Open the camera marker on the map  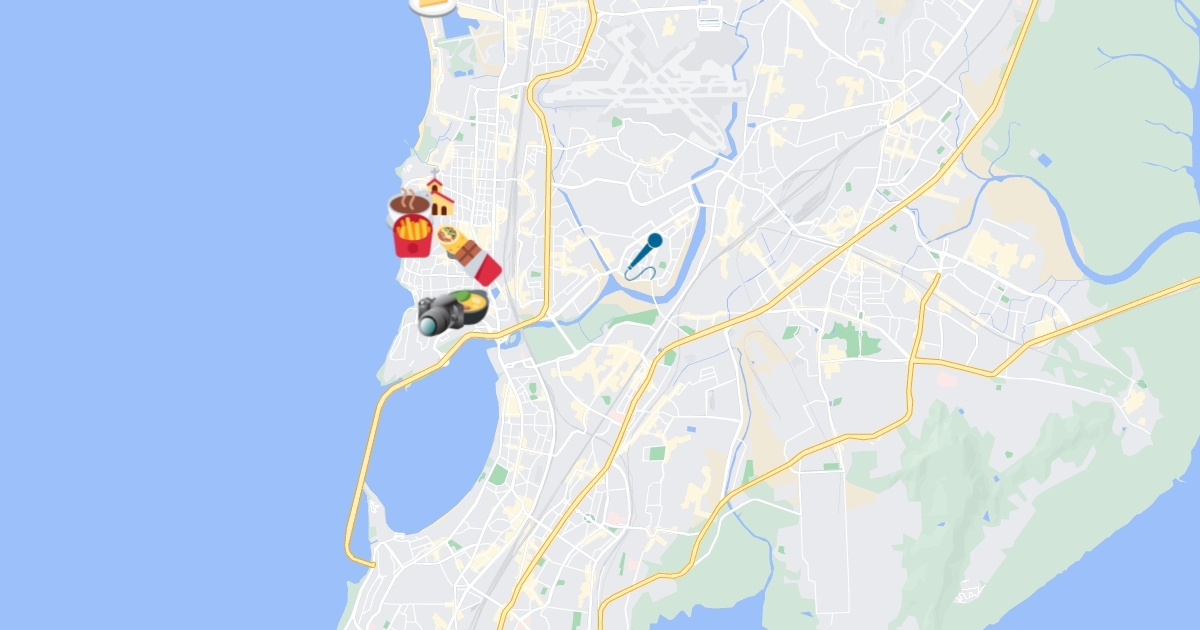pyautogui.click(x=439, y=315)
